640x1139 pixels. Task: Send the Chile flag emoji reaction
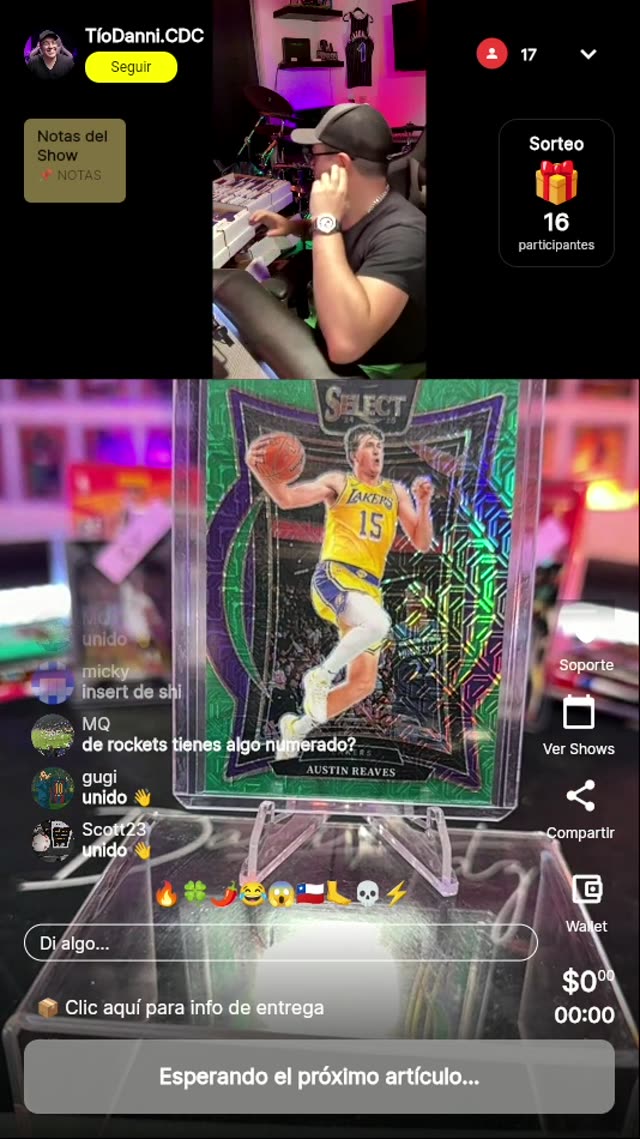[x=311, y=894]
